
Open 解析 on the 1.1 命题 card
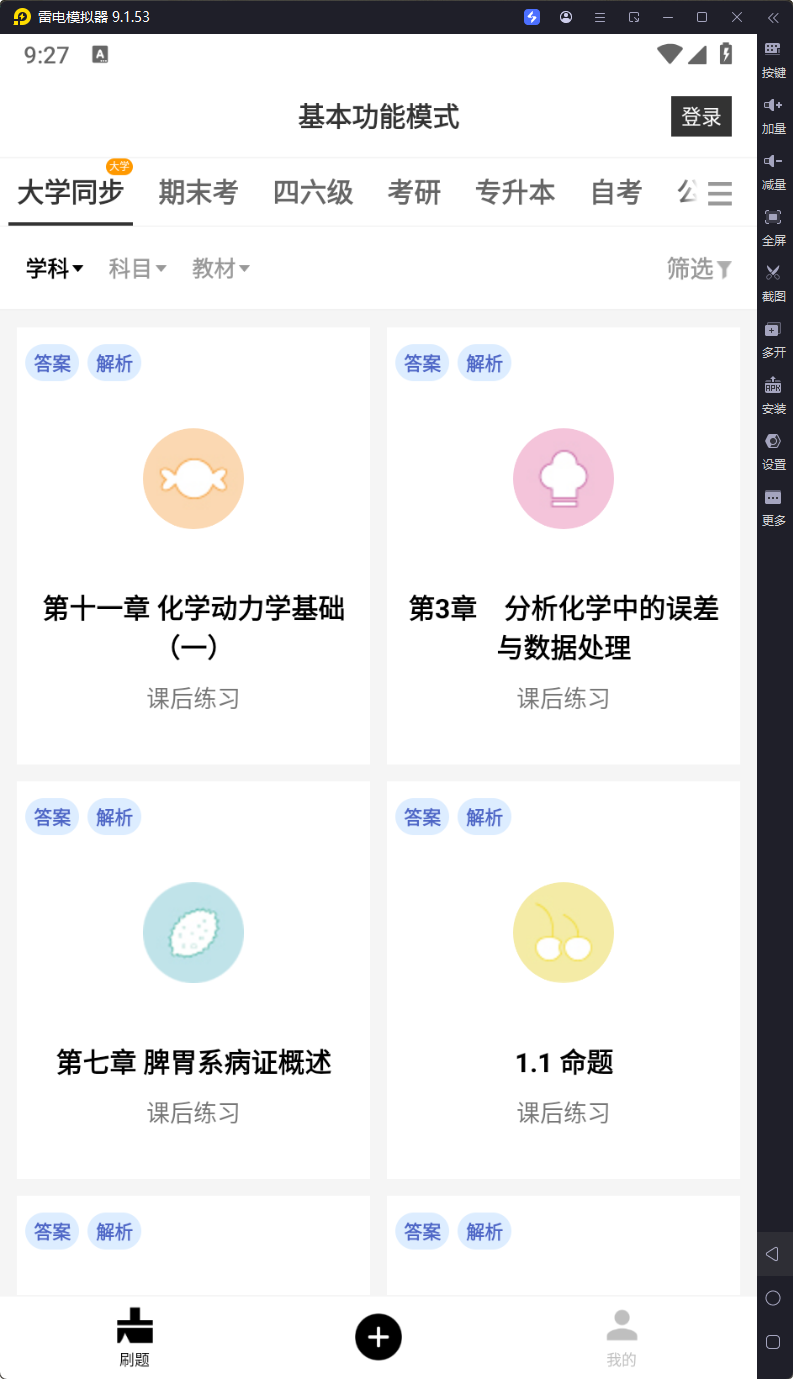click(x=484, y=817)
